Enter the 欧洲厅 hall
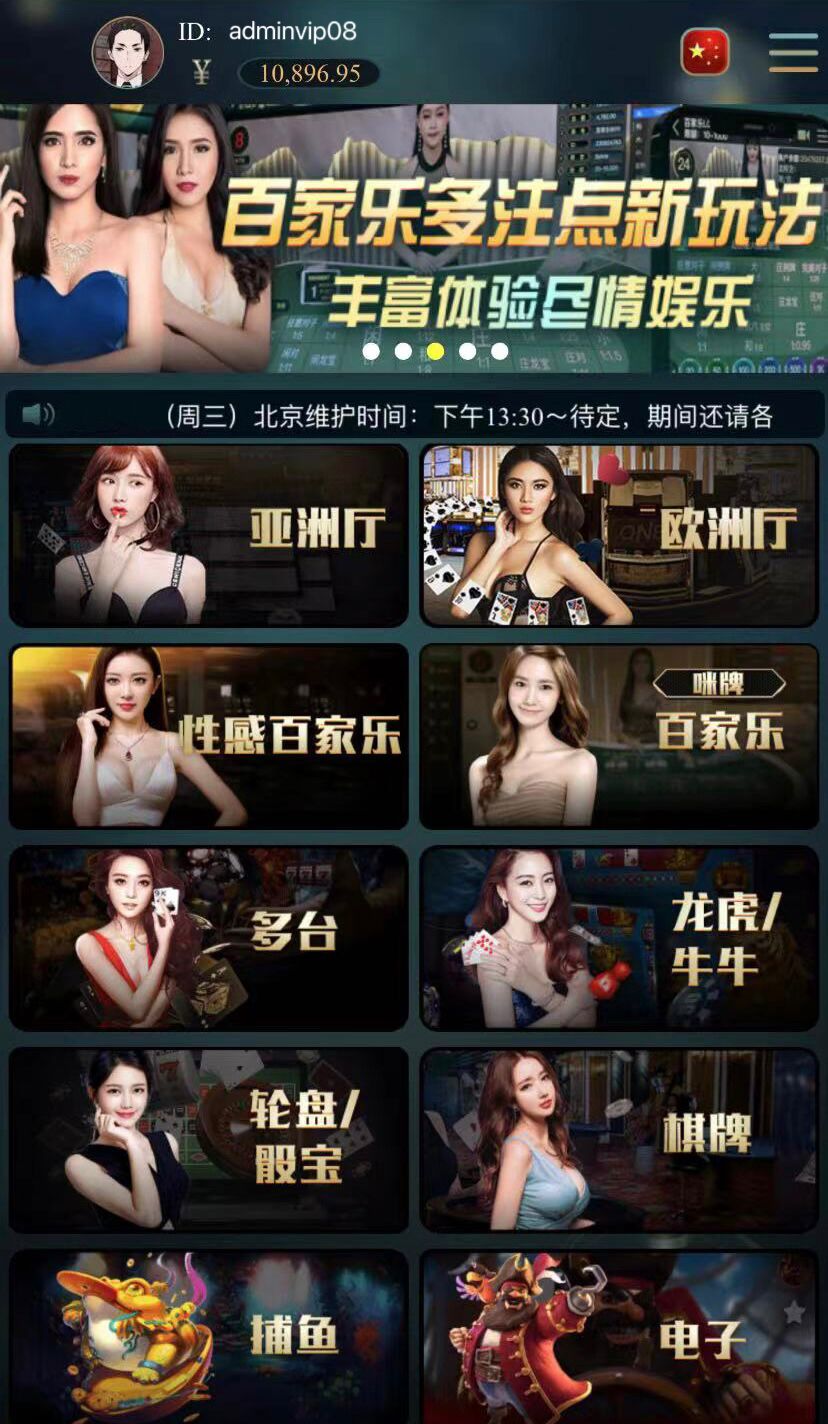The width and height of the screenshot is (828, 1424). coord(619,536)
